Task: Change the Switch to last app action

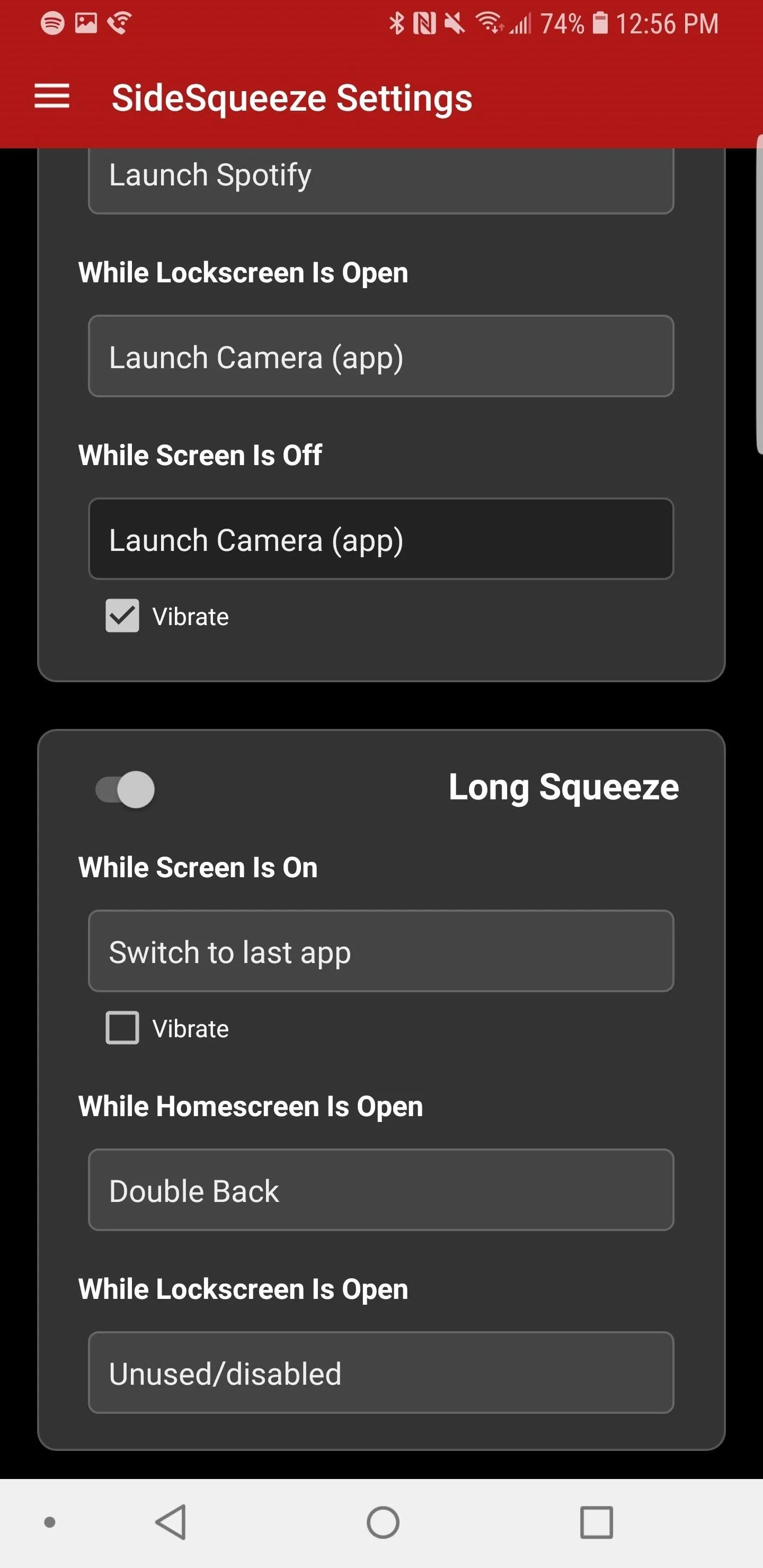Action: 380,951
